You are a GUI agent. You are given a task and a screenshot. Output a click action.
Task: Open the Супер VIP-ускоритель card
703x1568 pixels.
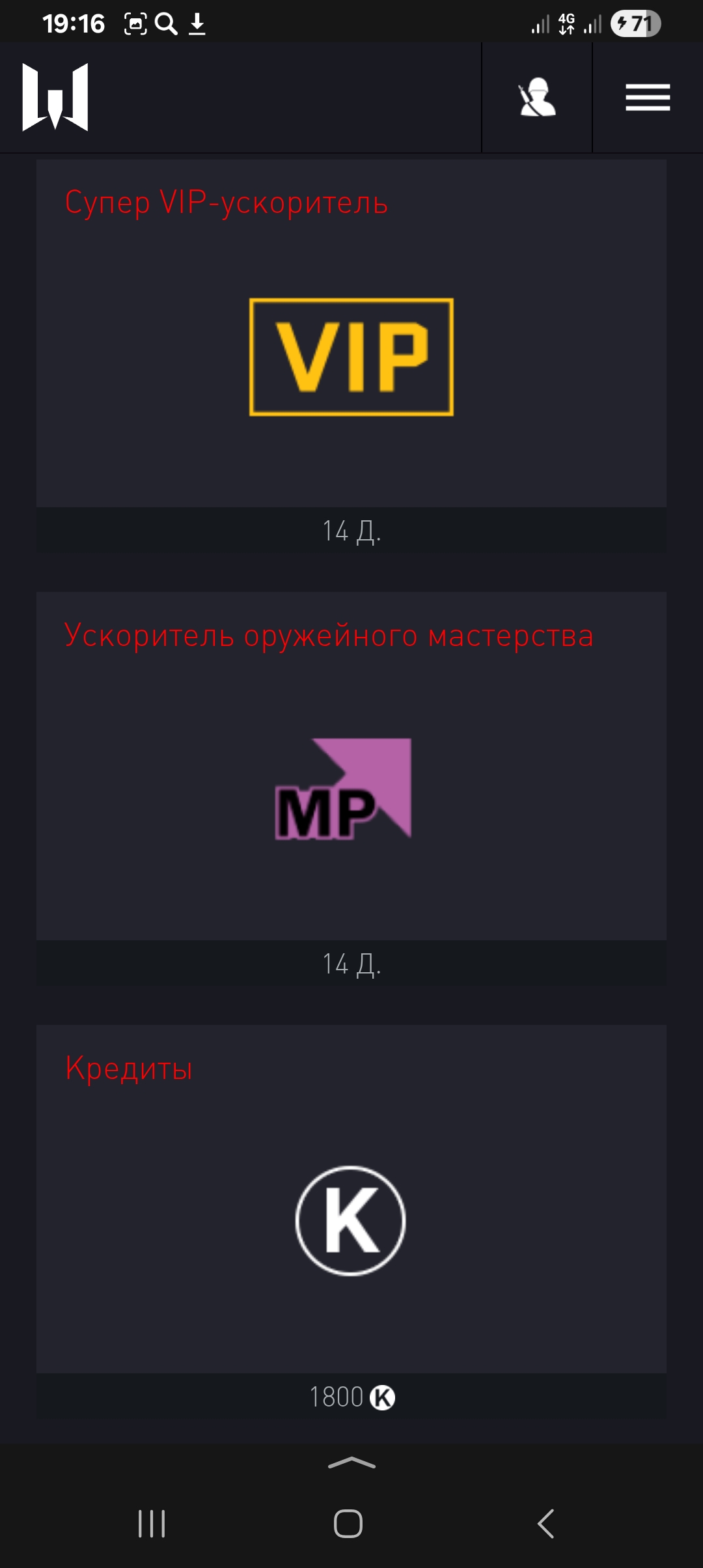pos(351,355)
